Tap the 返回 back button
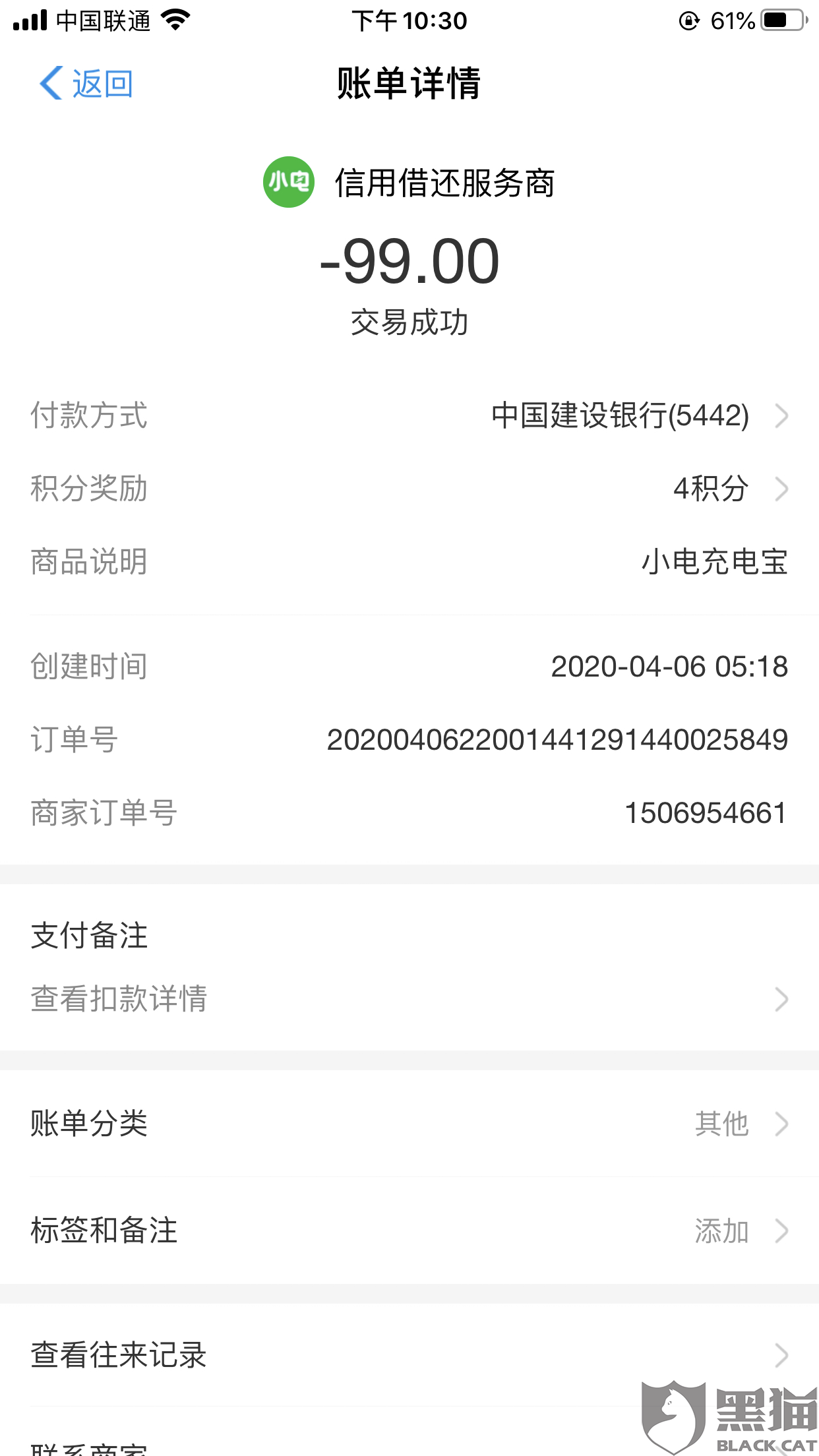This screenshot has height=1456, width=819. point(86,84)
